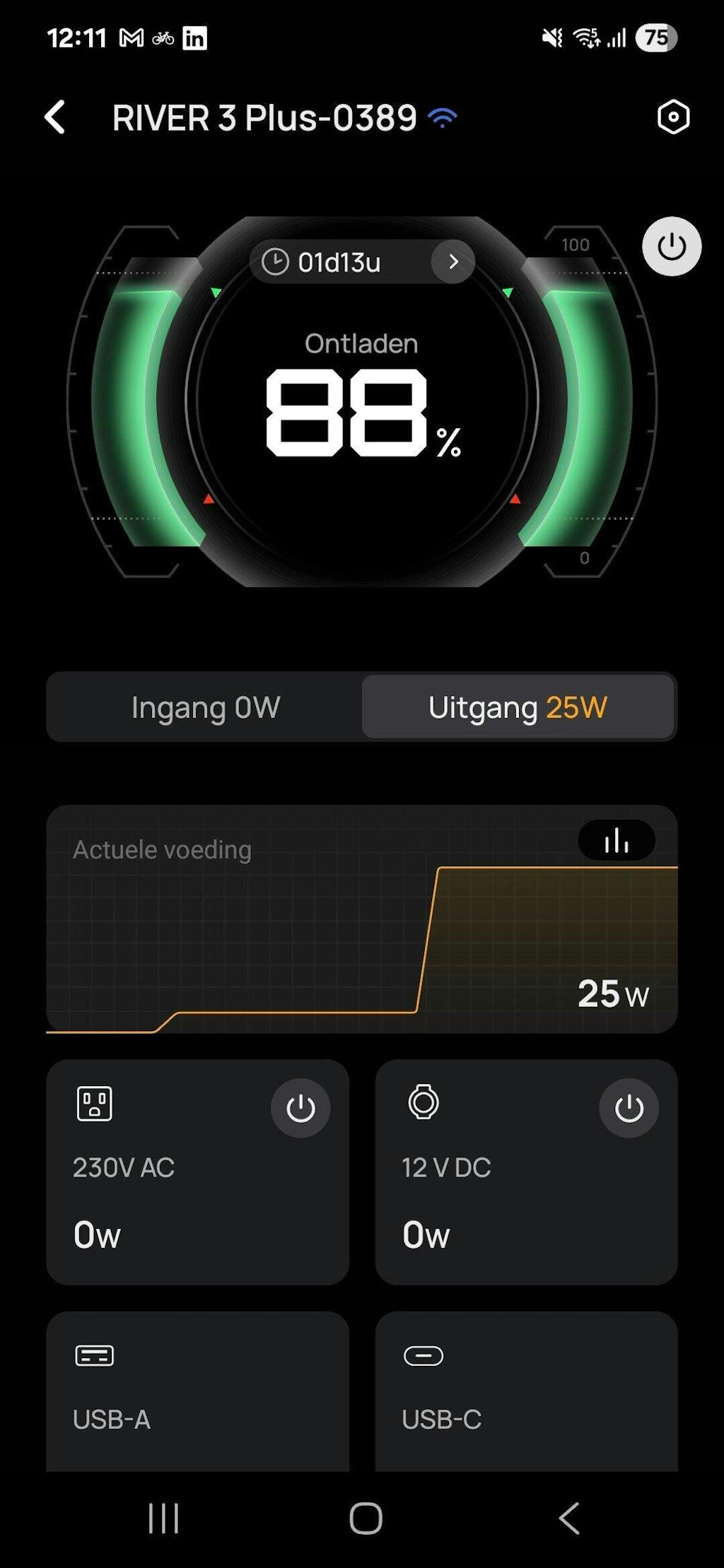Toggle the 12 V DC output power
The height and width of the screenshot is (1568, 724).
coord(629,1108)
